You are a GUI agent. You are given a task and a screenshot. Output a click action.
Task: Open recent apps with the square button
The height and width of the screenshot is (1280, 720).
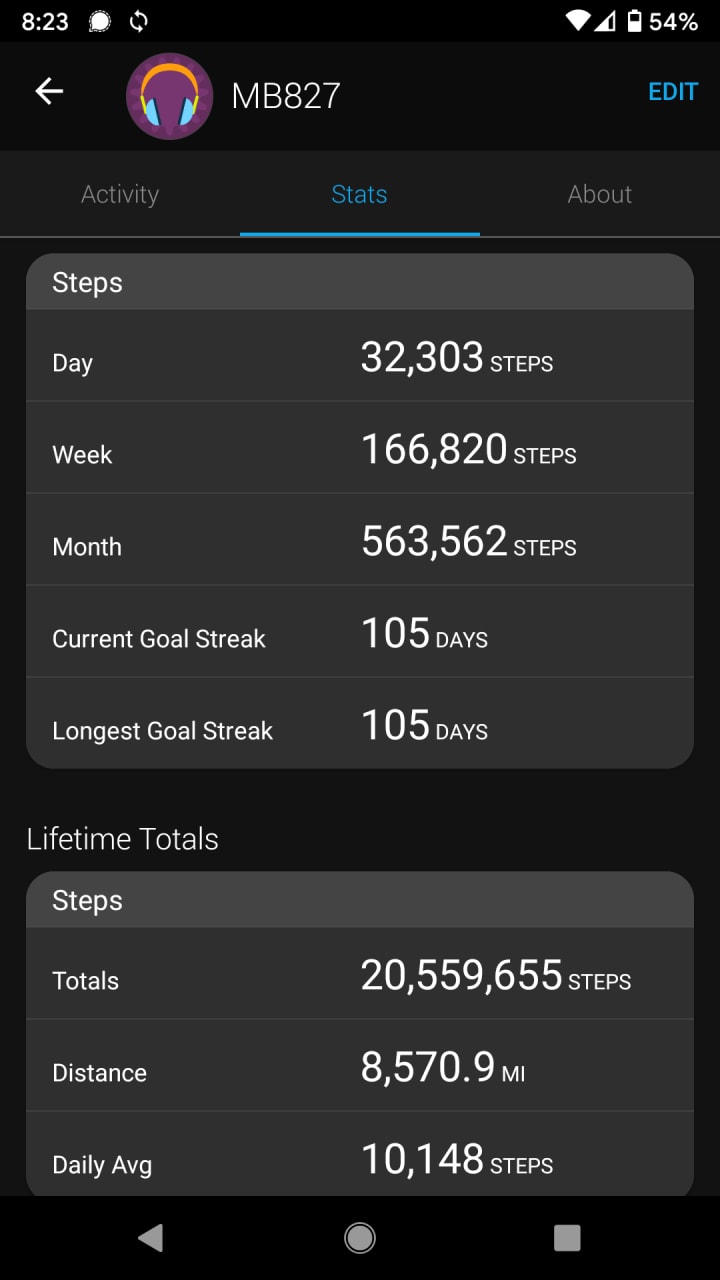[x=567, y=1238]
